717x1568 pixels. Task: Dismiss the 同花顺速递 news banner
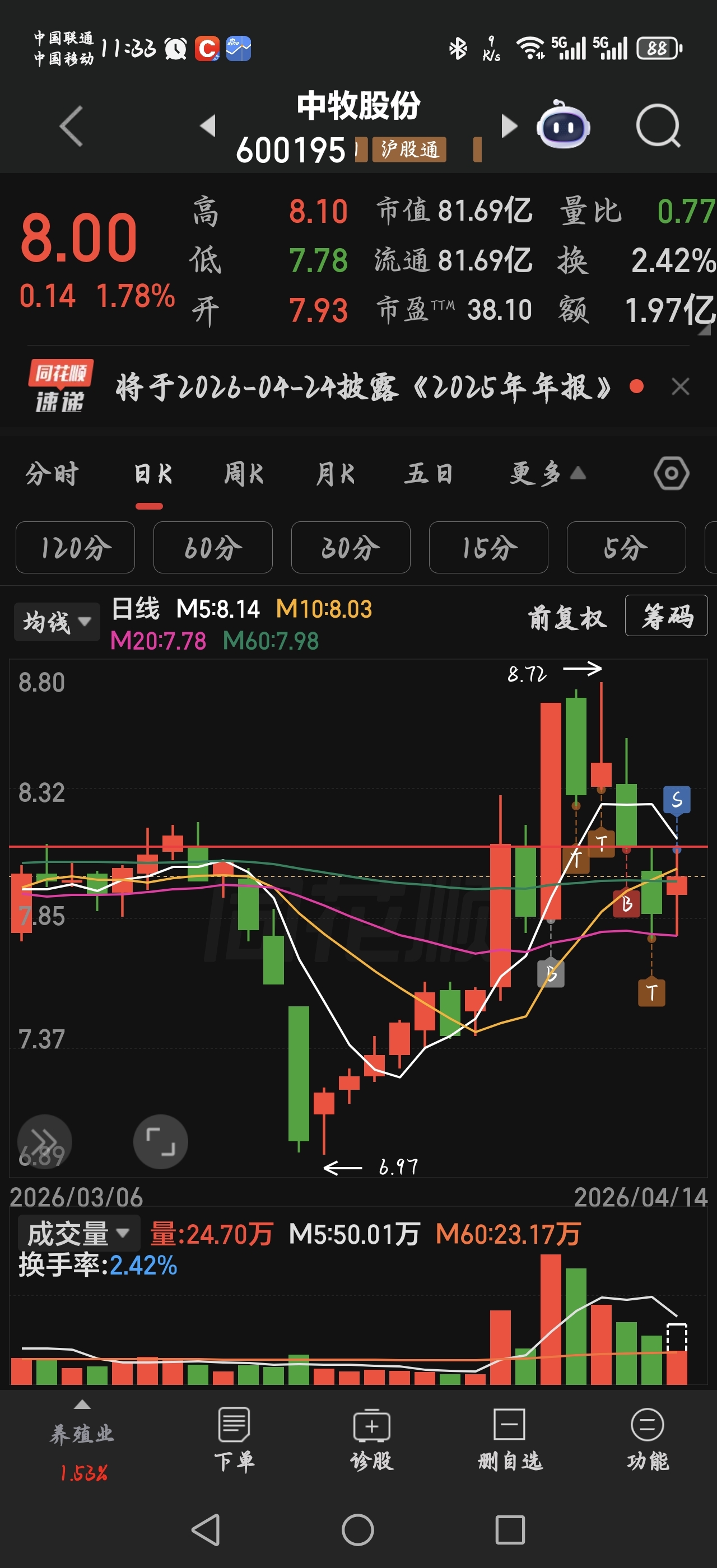point(681,386)
